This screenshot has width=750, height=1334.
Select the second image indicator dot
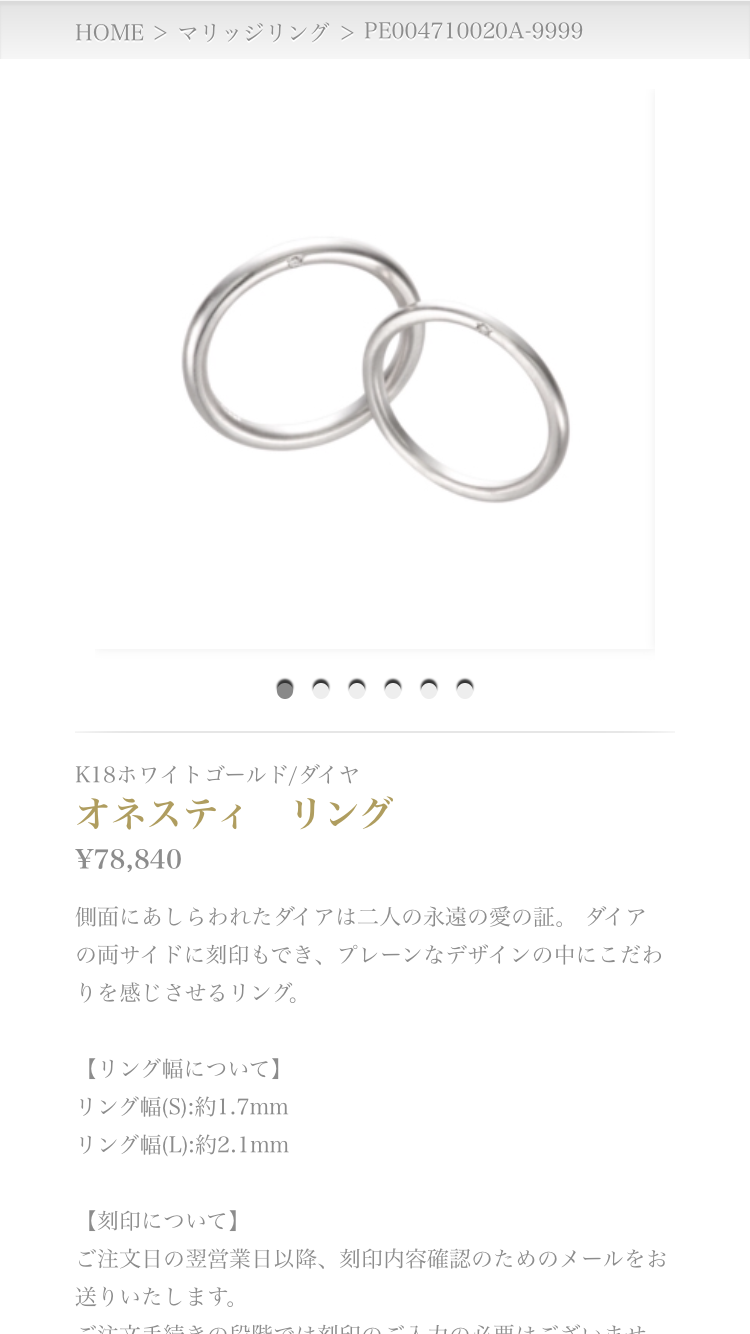[x=321, y=689]
